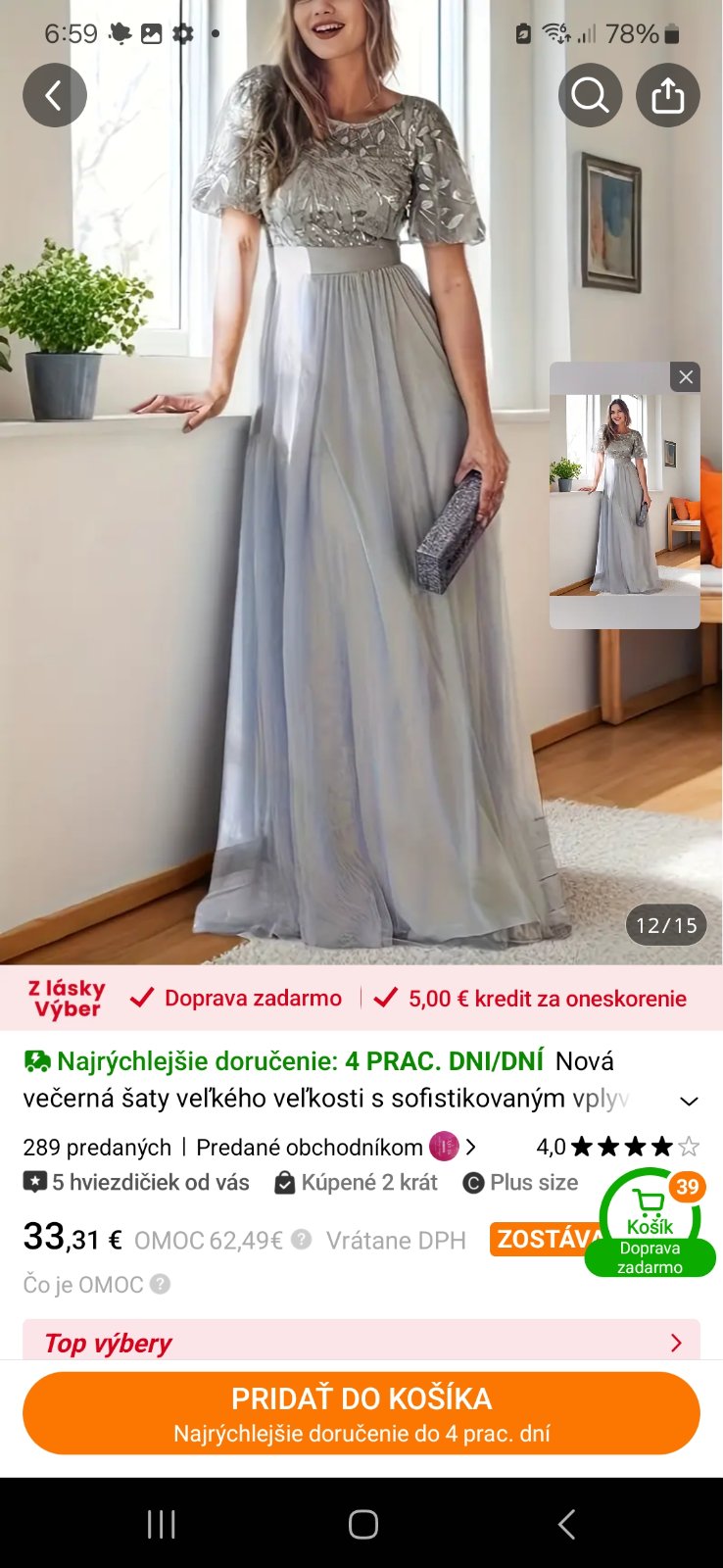Open Top výbery section
The width and height of the screenshot is (723, 1568).
(x=361, y=1343)
